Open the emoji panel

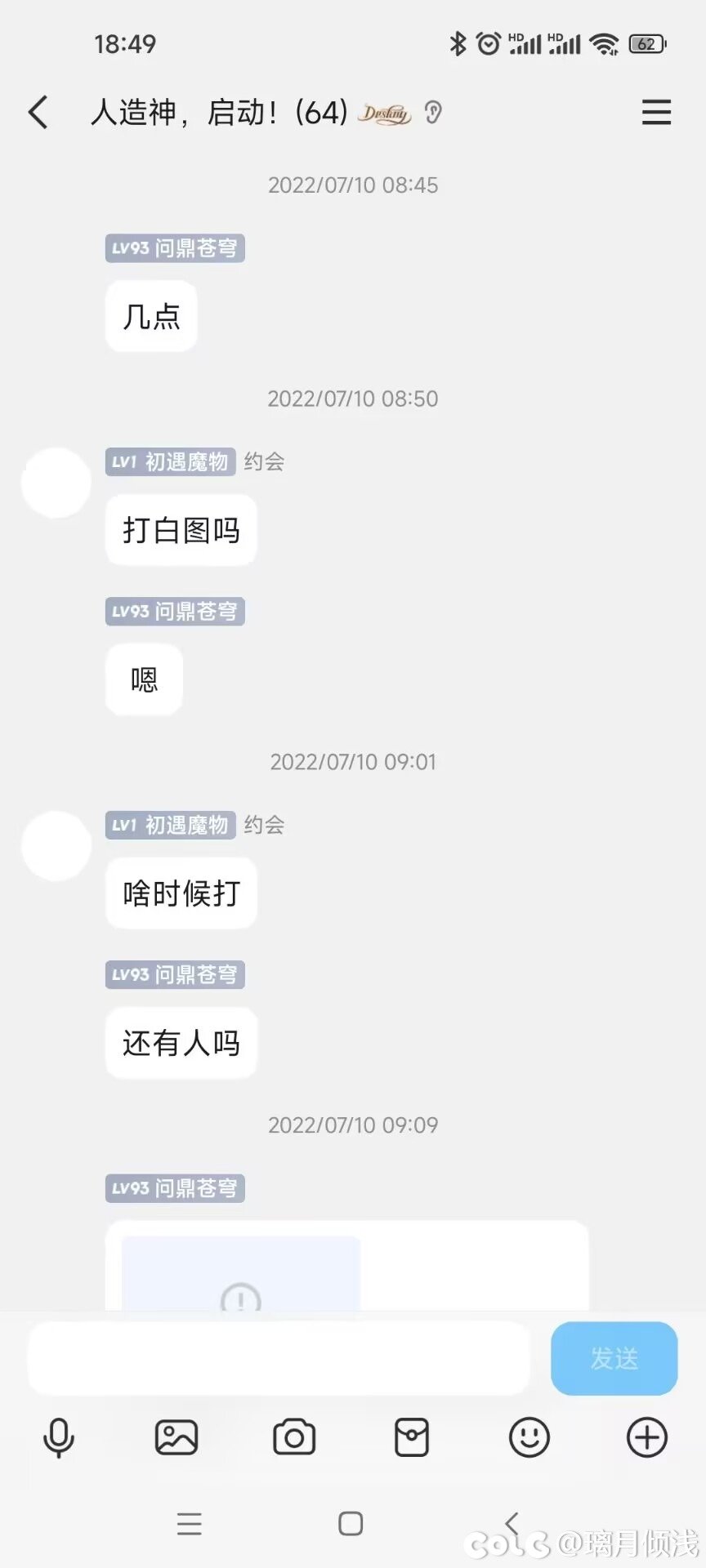coord(529,1437)
